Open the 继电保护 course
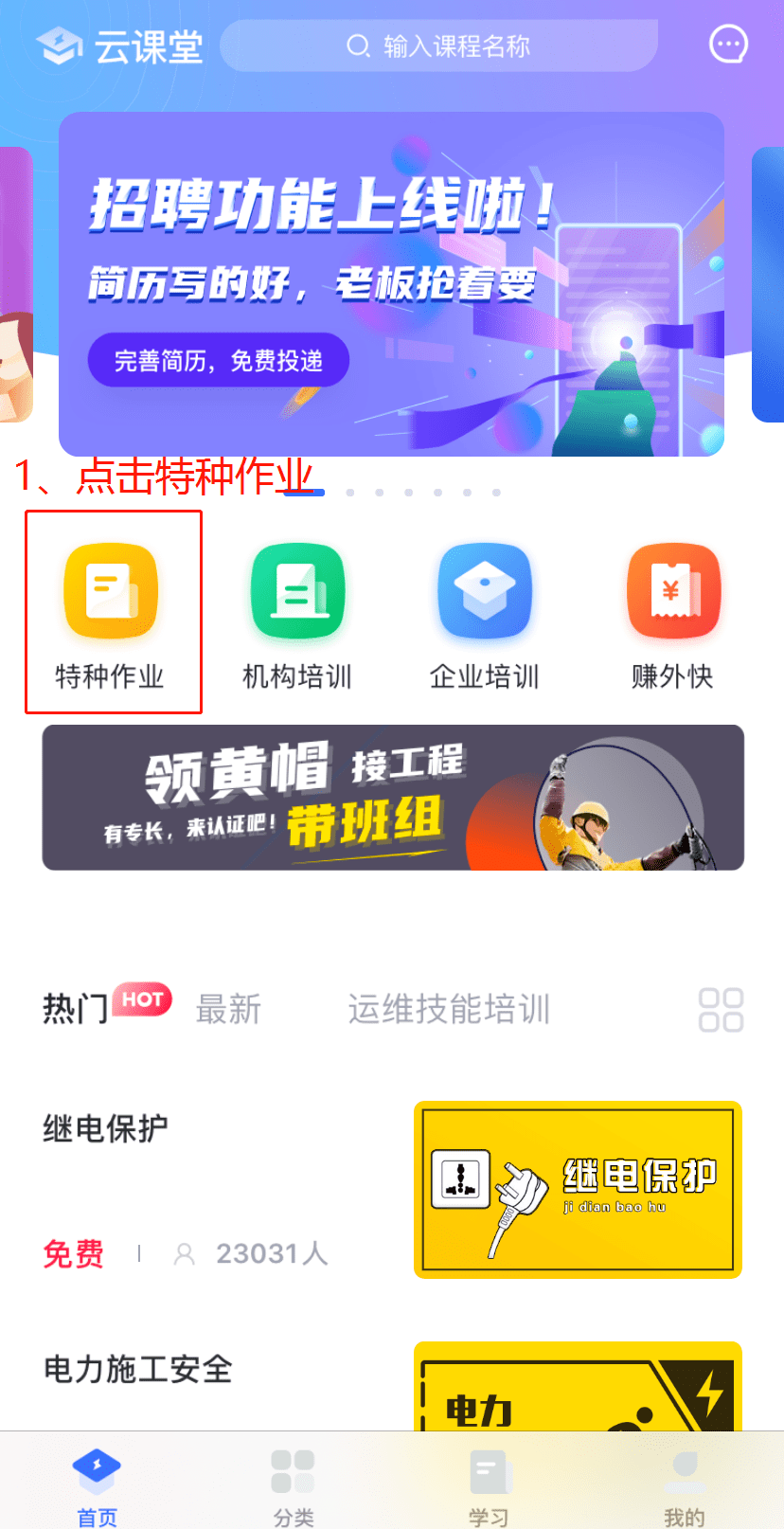 [105, 1128]
